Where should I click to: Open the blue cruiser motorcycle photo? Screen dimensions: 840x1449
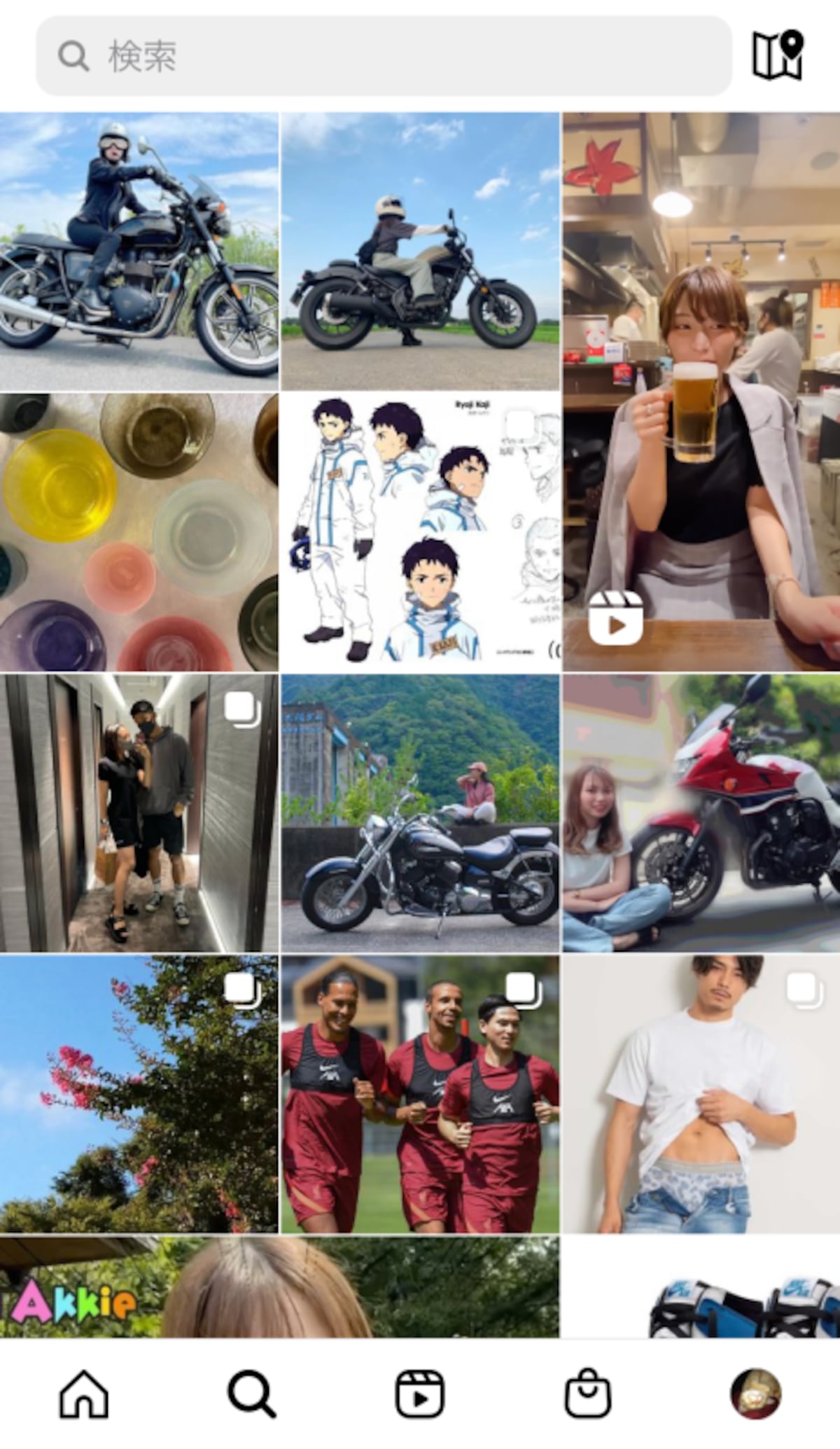coord(420,813)
